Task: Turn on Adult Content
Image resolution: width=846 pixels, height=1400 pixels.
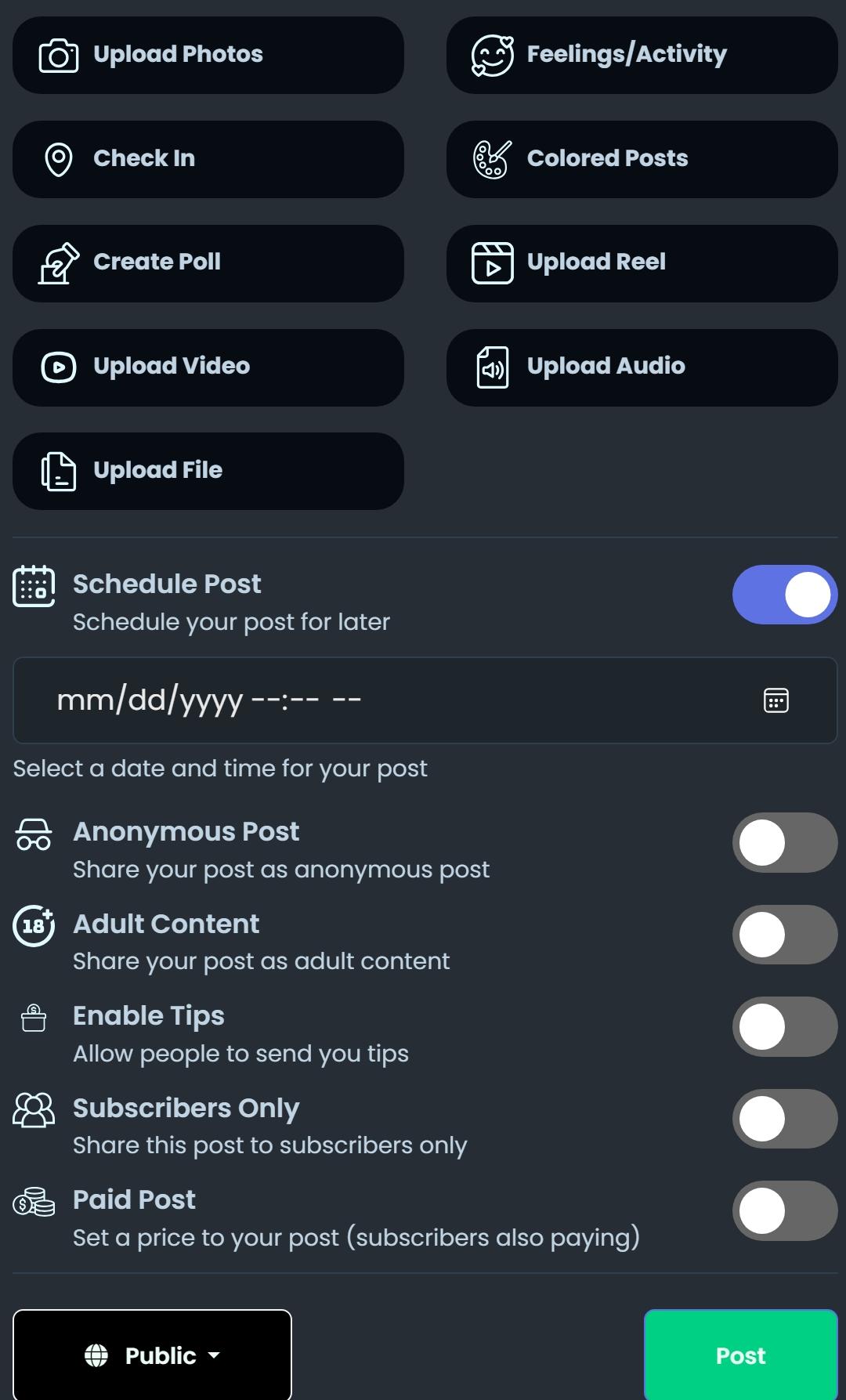Action: pyautogui.click(x=785, y=935)
